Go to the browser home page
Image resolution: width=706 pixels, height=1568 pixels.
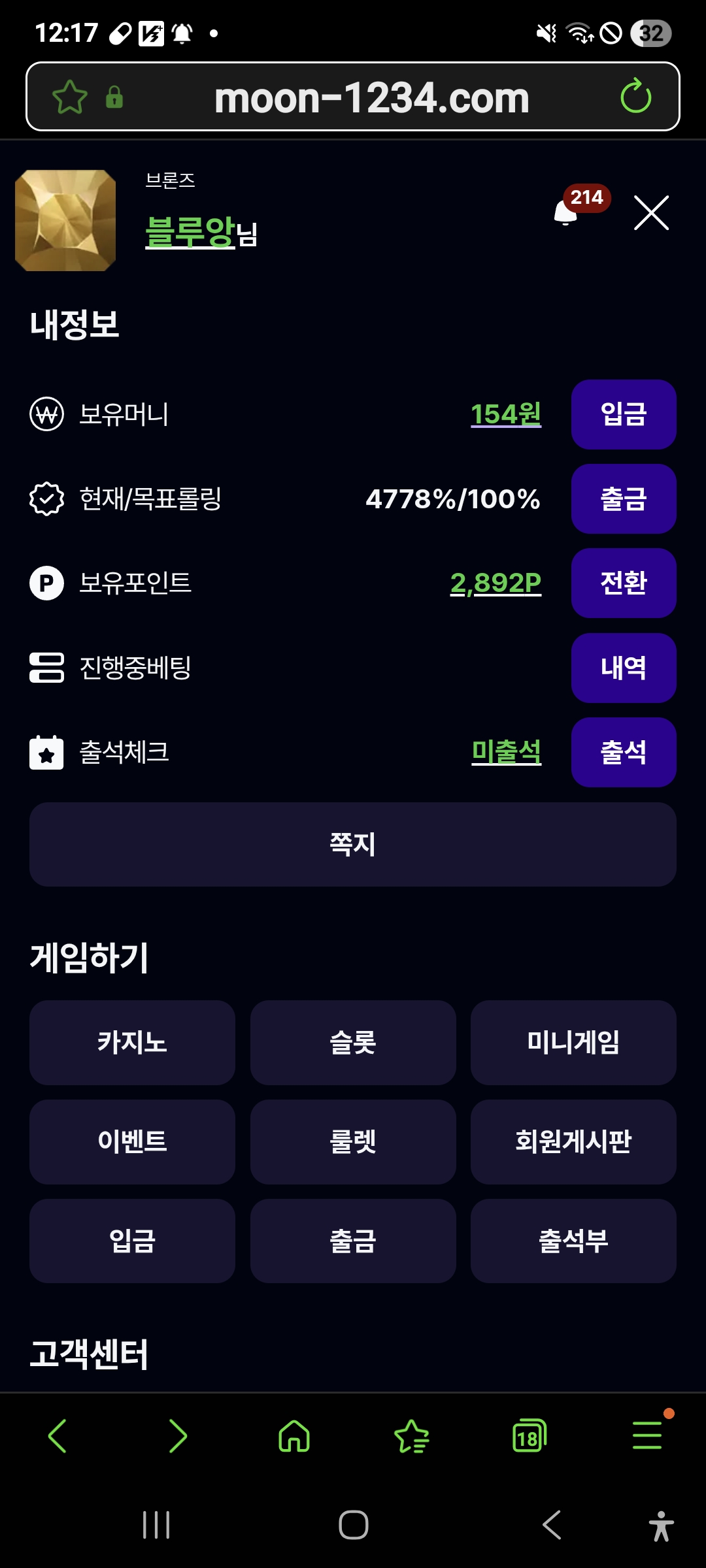(x=294, y=1436)
